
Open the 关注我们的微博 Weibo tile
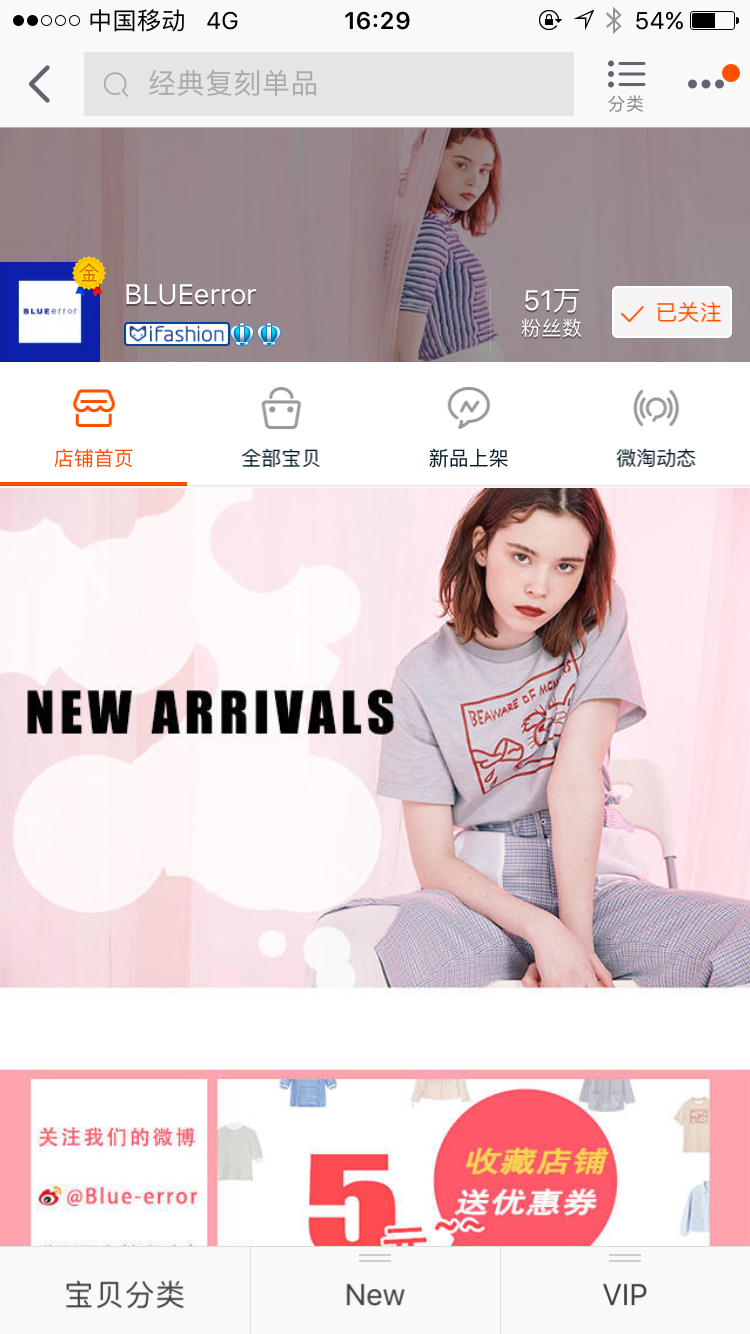[118, 1162]
